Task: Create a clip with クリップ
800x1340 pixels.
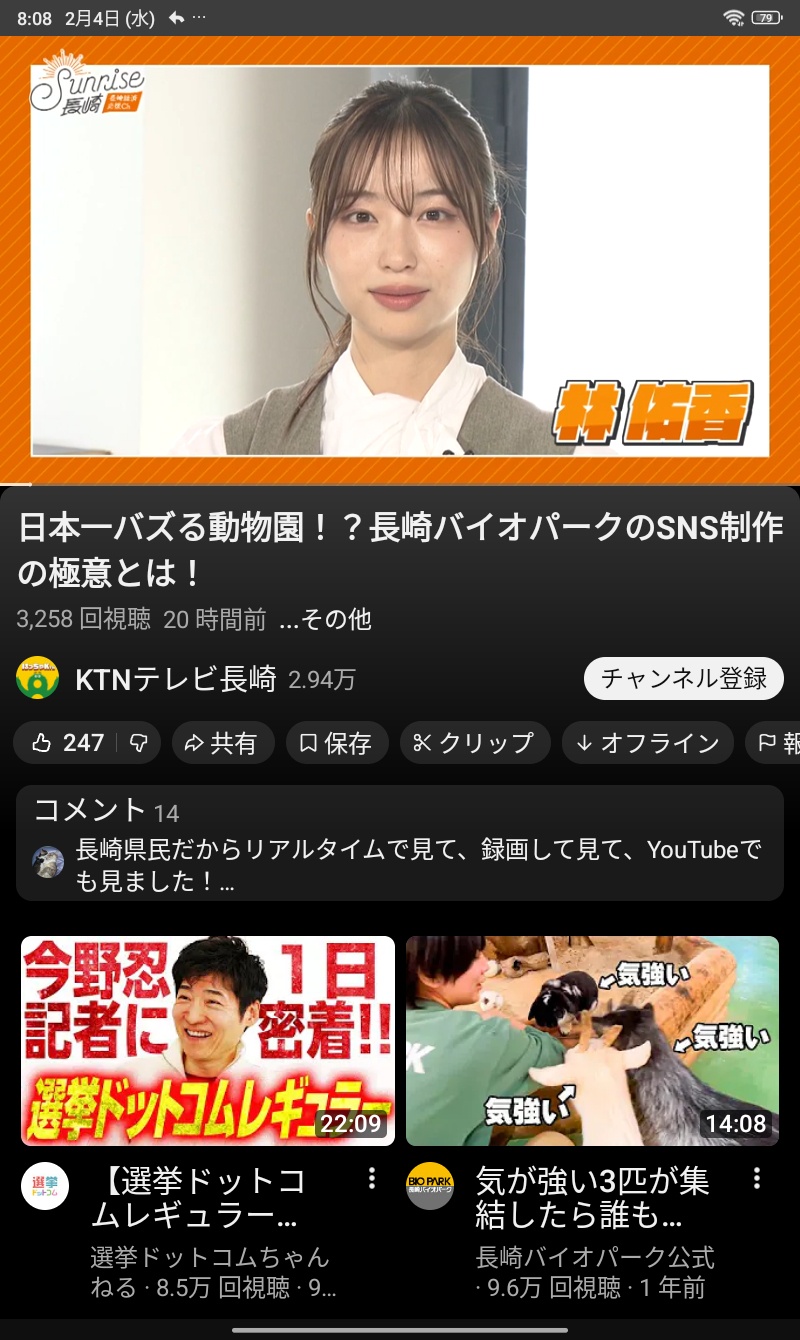Action: click(x=475, y=743)
